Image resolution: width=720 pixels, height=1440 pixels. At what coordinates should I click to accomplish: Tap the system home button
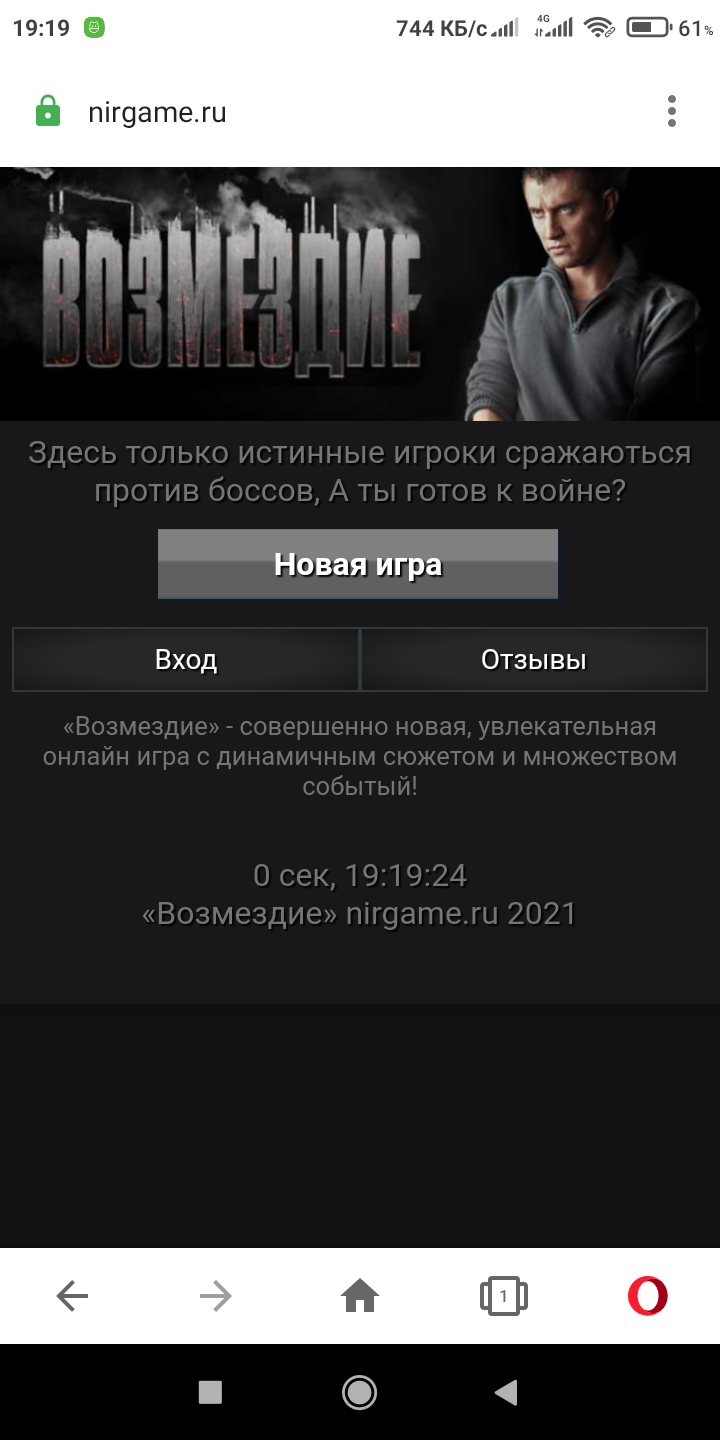pyautogui.click(x=360, y=1392)
